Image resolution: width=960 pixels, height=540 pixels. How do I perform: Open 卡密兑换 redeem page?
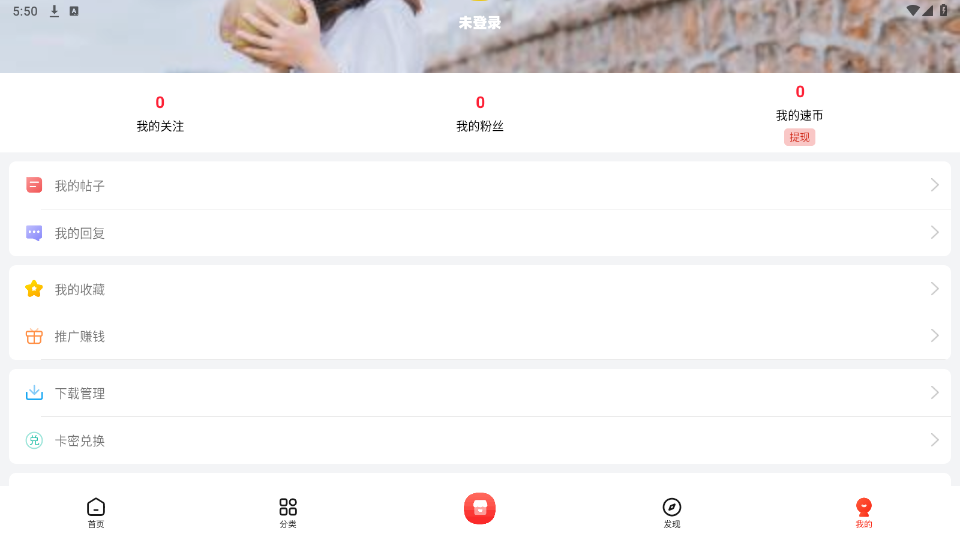480,440
